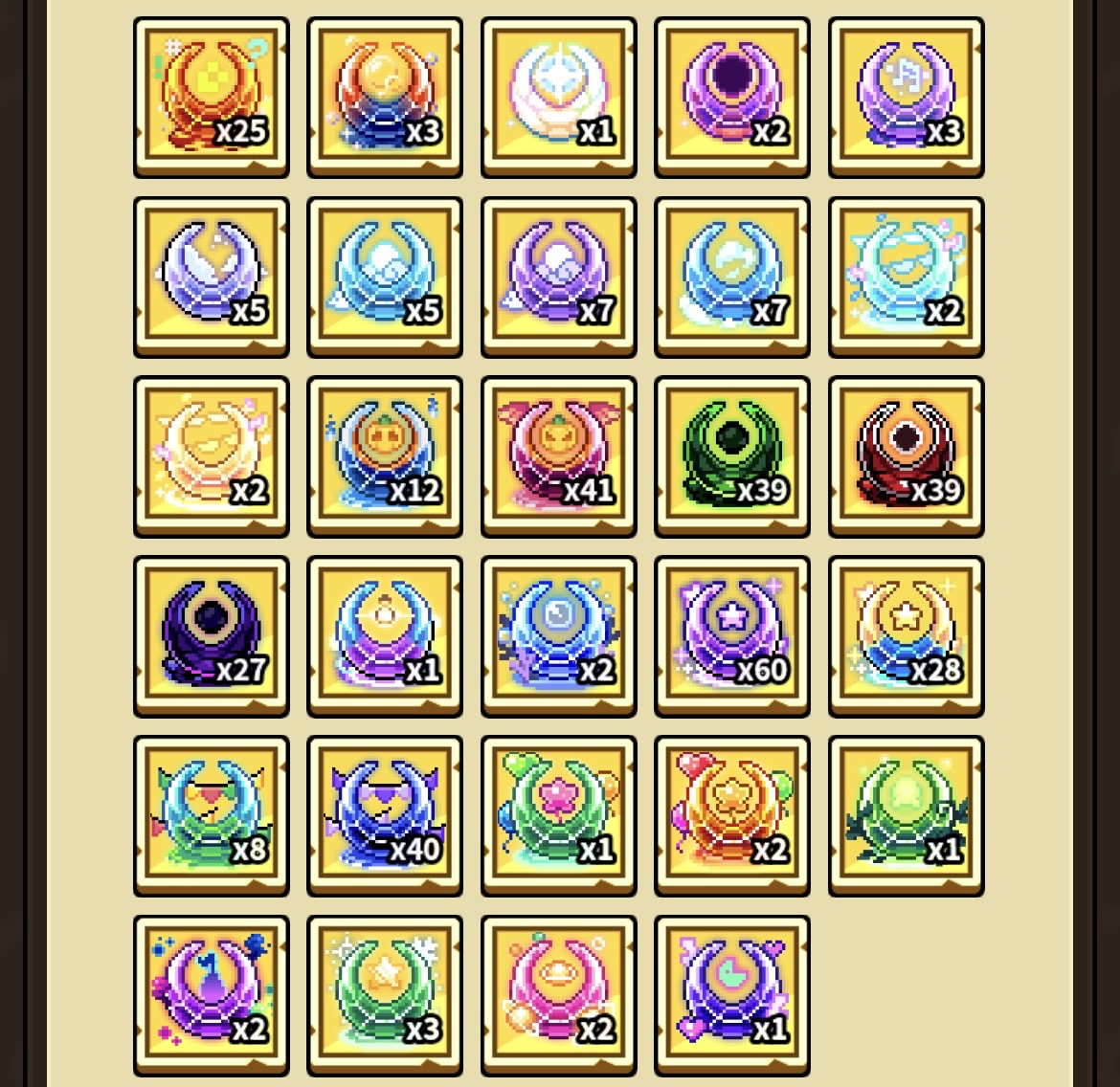
Task: Choose the pumpkin bat-wing orb with x41
Action: (x=559, y=457)
